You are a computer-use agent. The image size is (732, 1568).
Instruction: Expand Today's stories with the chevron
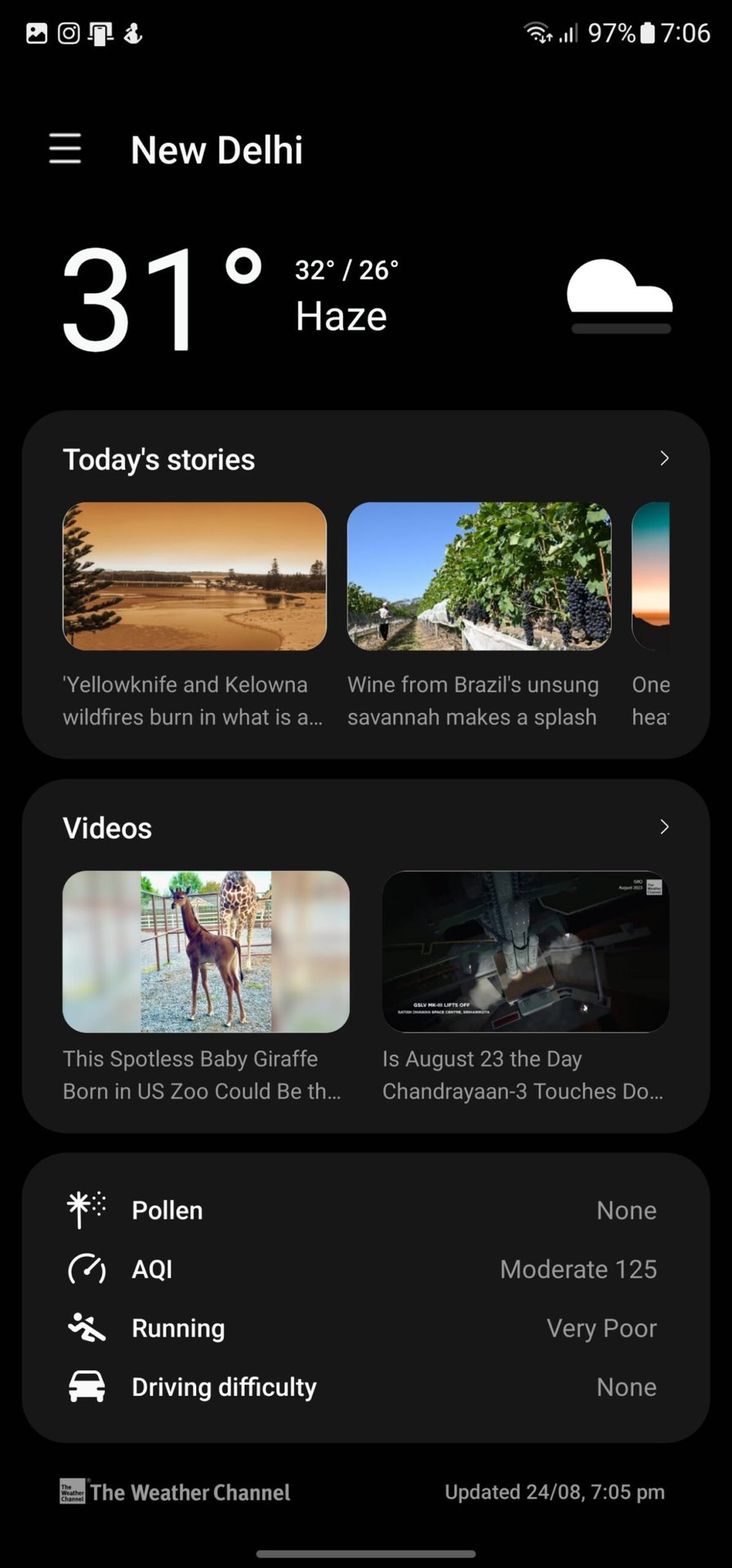pos(664,459)
